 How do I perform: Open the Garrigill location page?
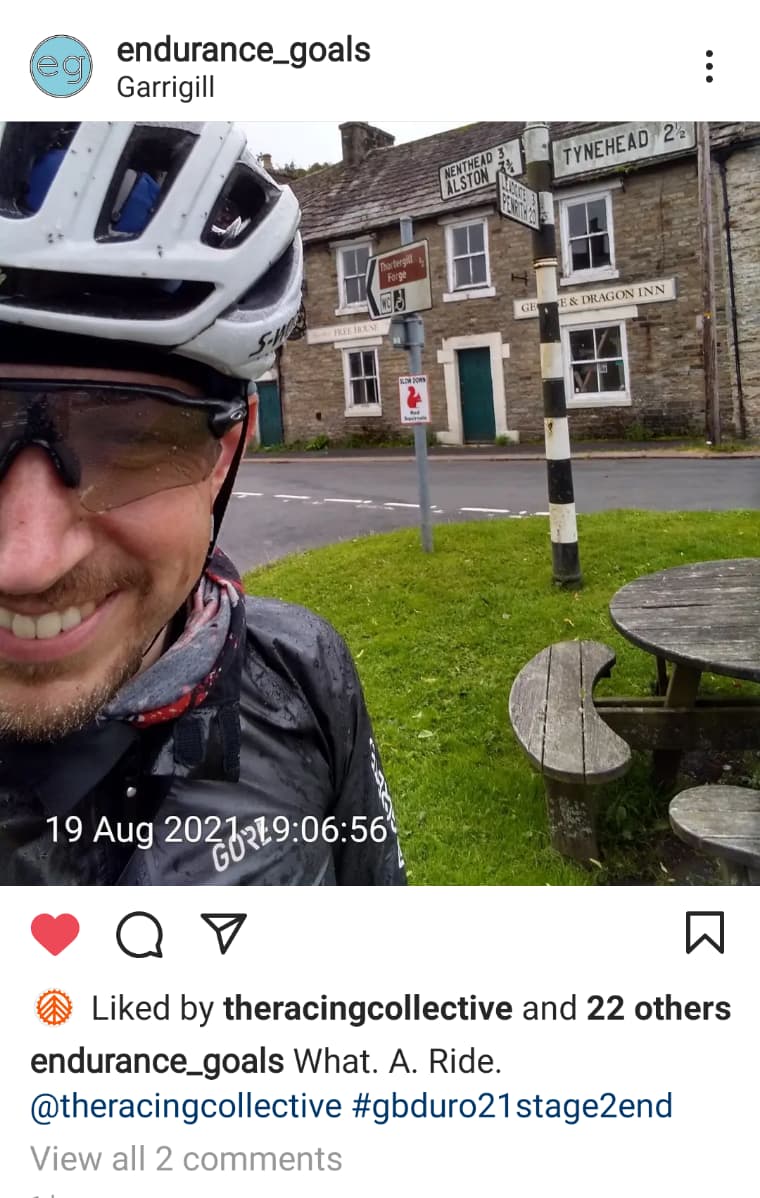(x=165, y=87)
